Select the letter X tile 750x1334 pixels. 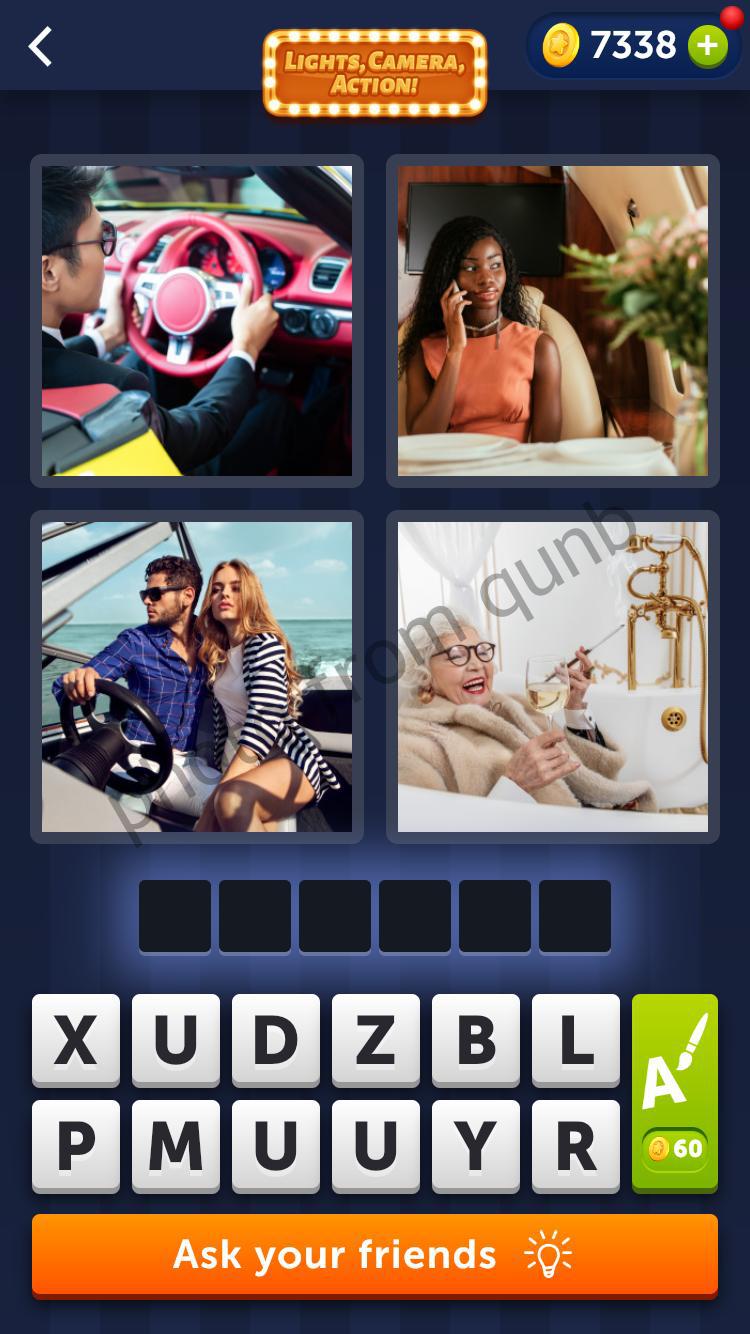click(x=76, y=1040)
